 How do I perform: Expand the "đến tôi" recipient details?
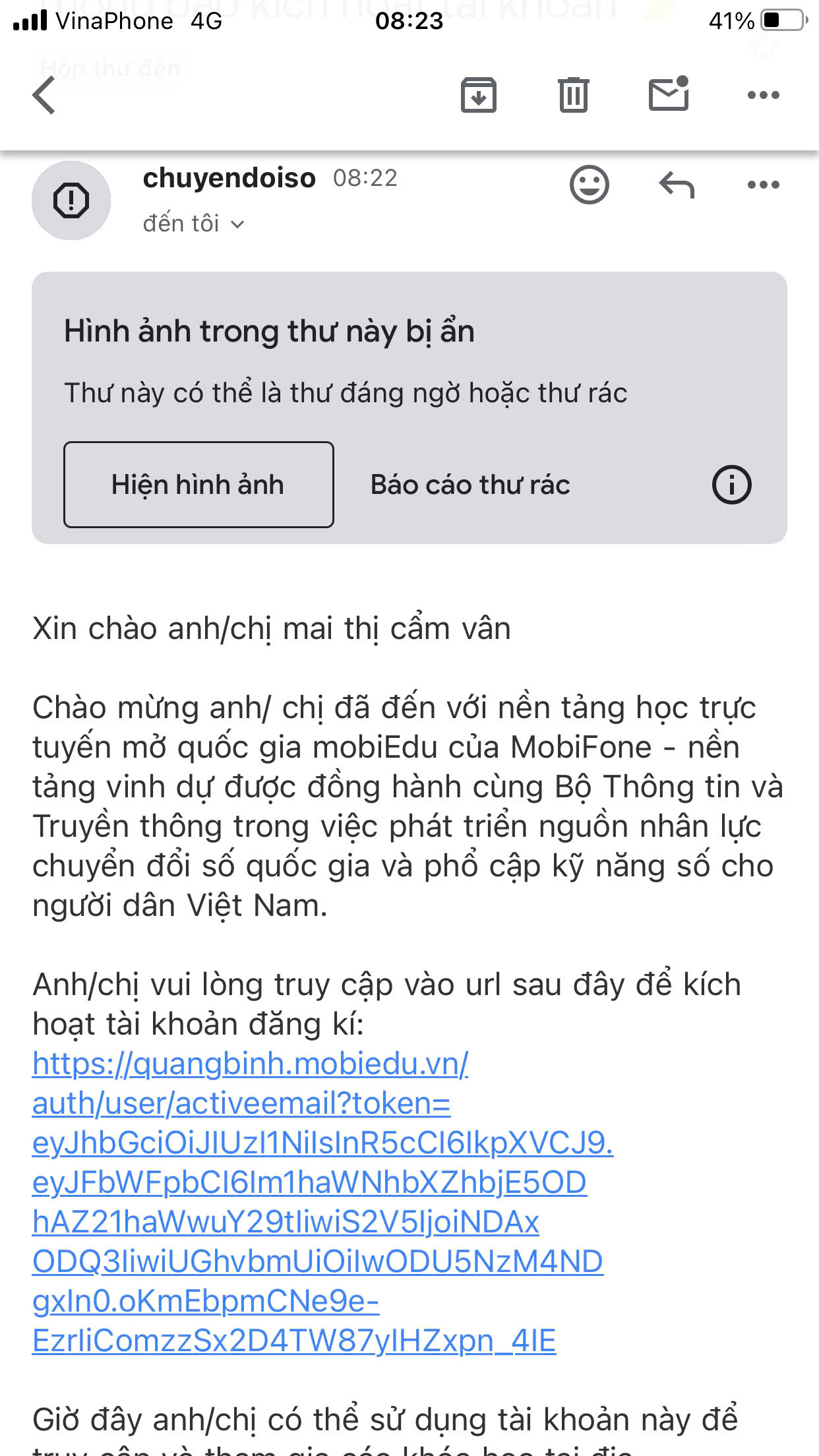[x=193, y=224]
